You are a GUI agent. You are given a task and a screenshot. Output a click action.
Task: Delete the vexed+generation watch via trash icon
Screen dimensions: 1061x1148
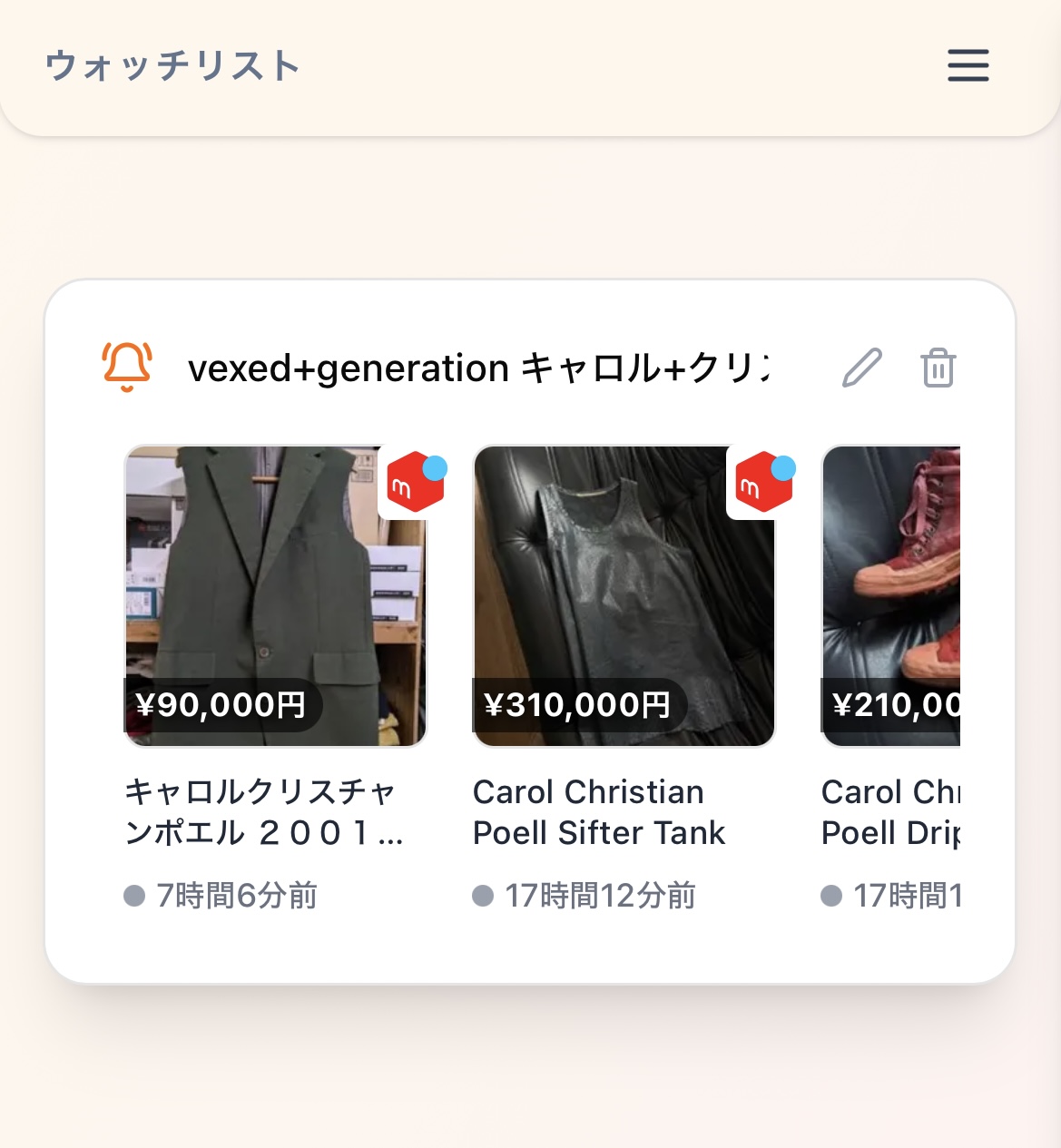coord(938,368)
